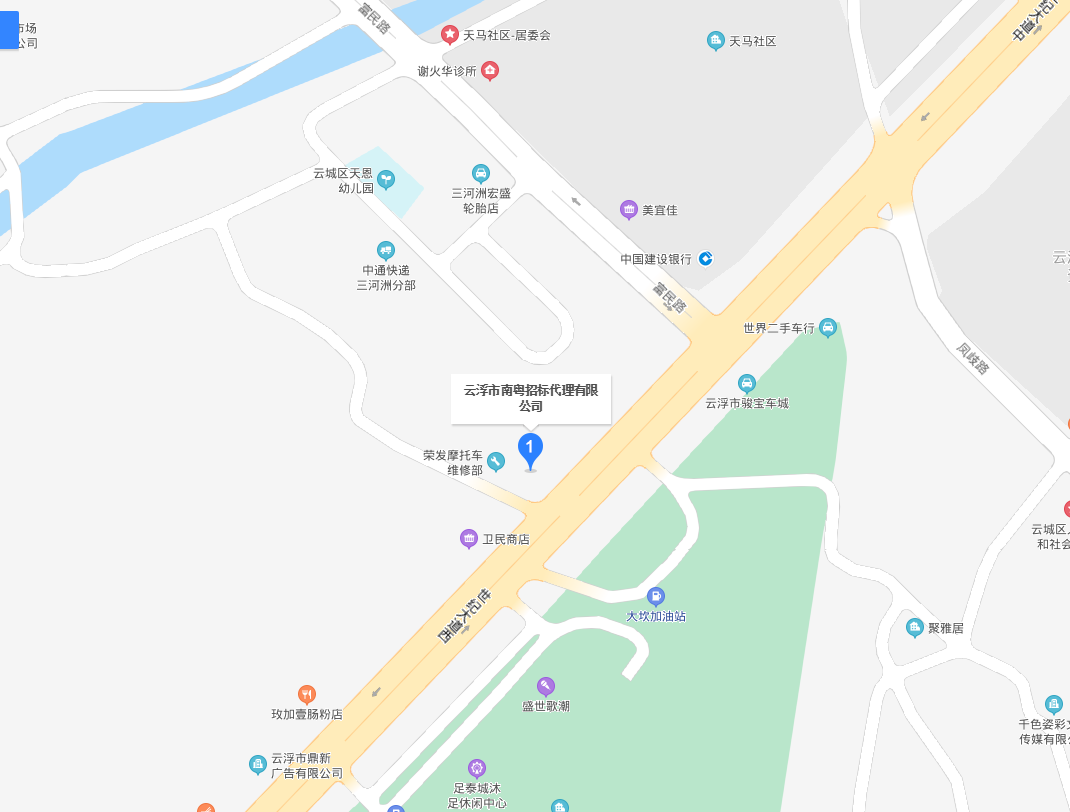
Task: Select the 云浮市鼎新广告有限公司 marker
Action: [258, 765]
